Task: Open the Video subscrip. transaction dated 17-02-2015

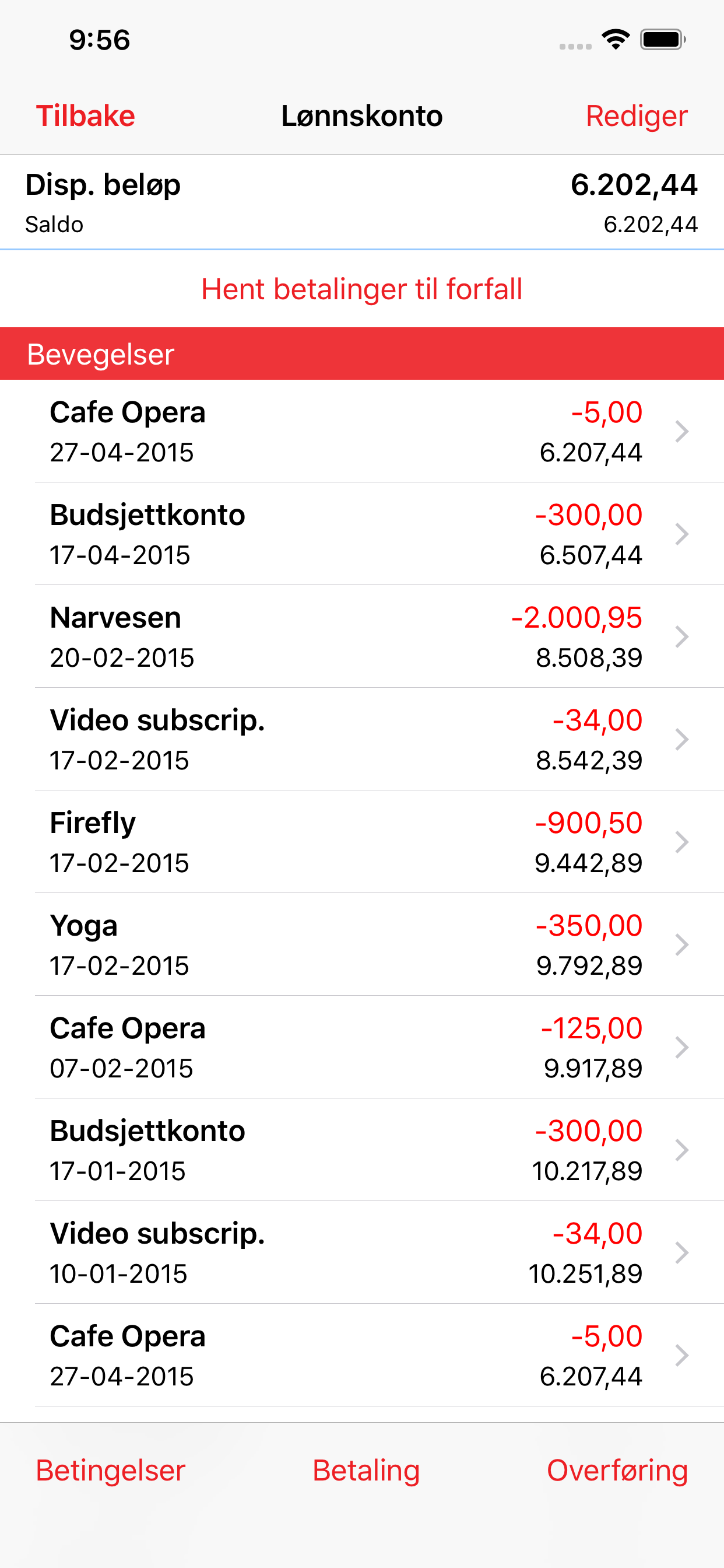Action: (x=362, y=740)
